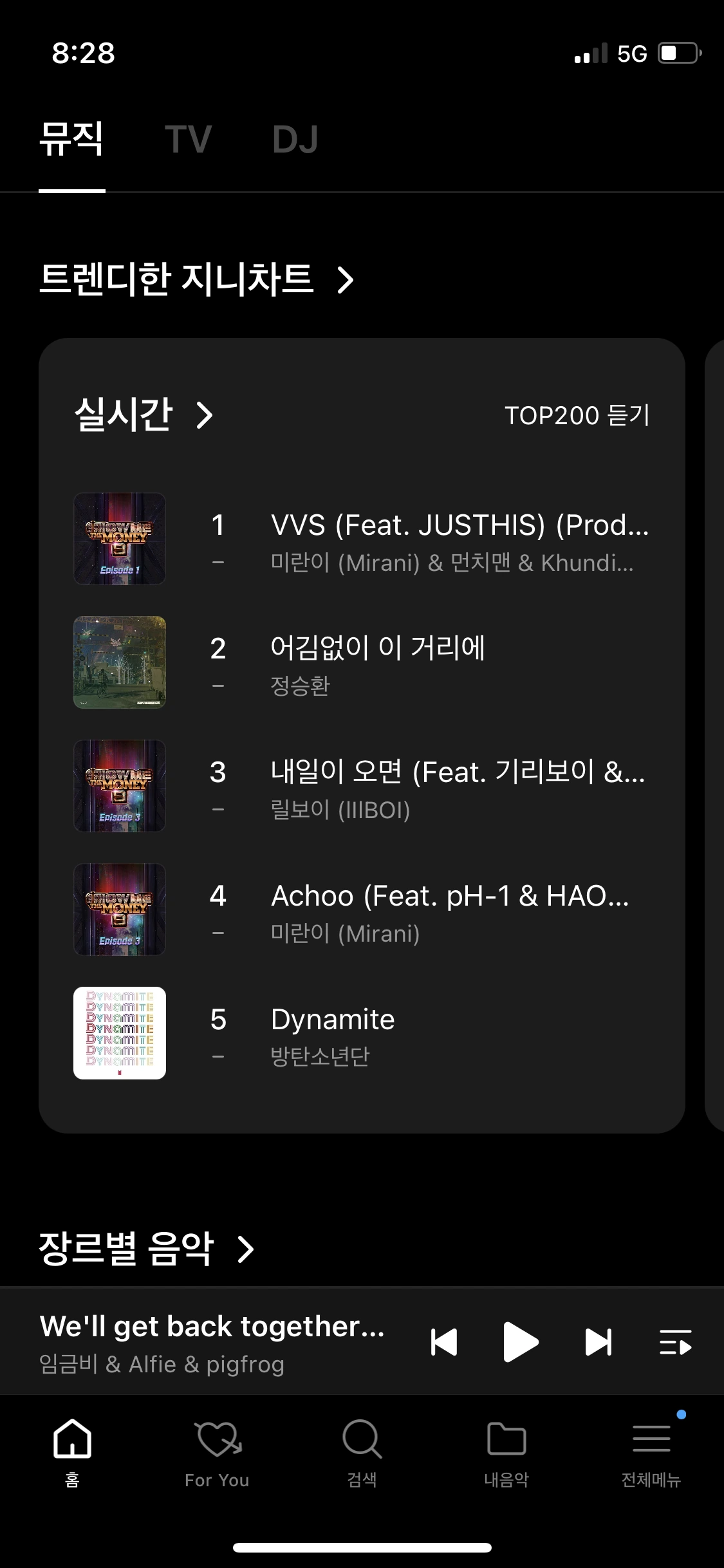Open the 검색 search tab
724x1568 pixels.
[x=362, y=1453]
